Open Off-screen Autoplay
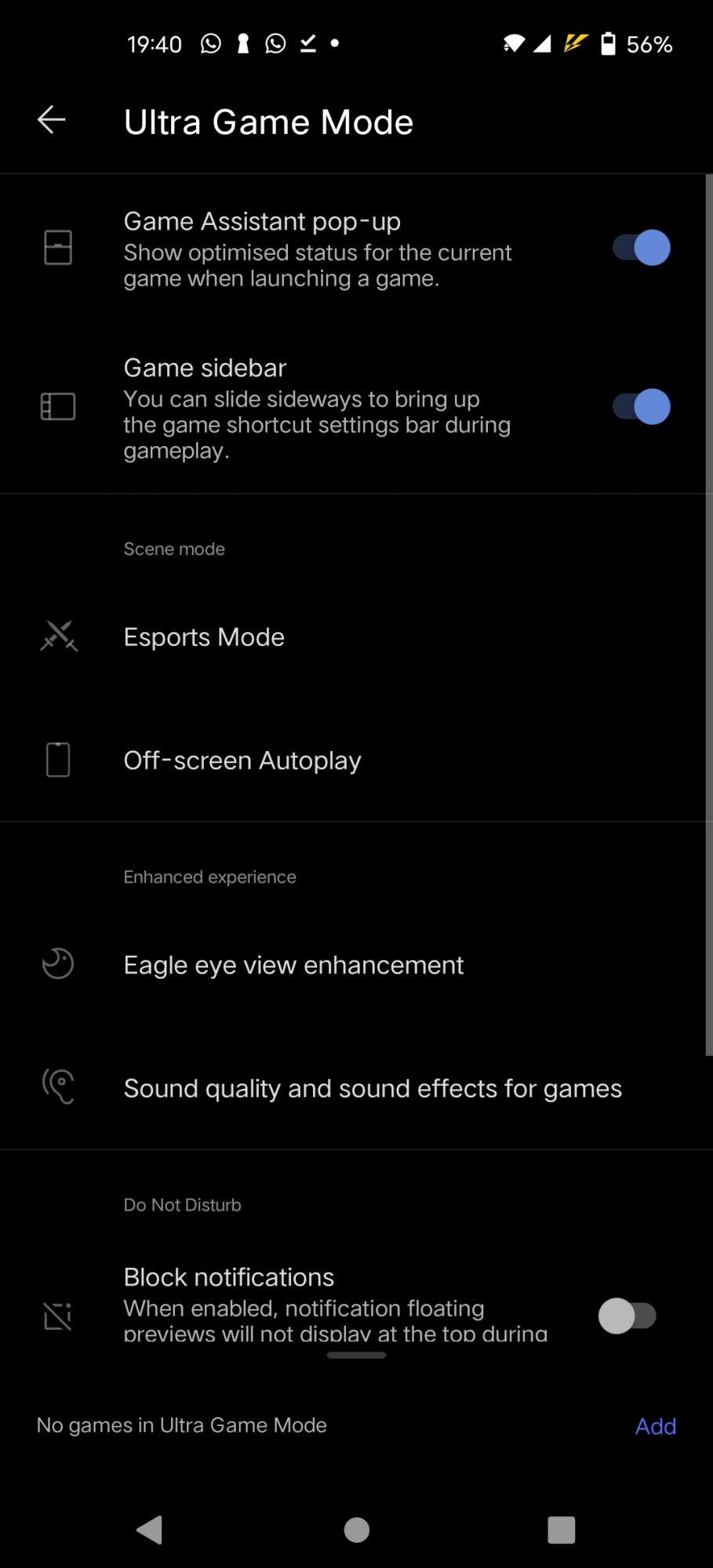 [242, 760]
